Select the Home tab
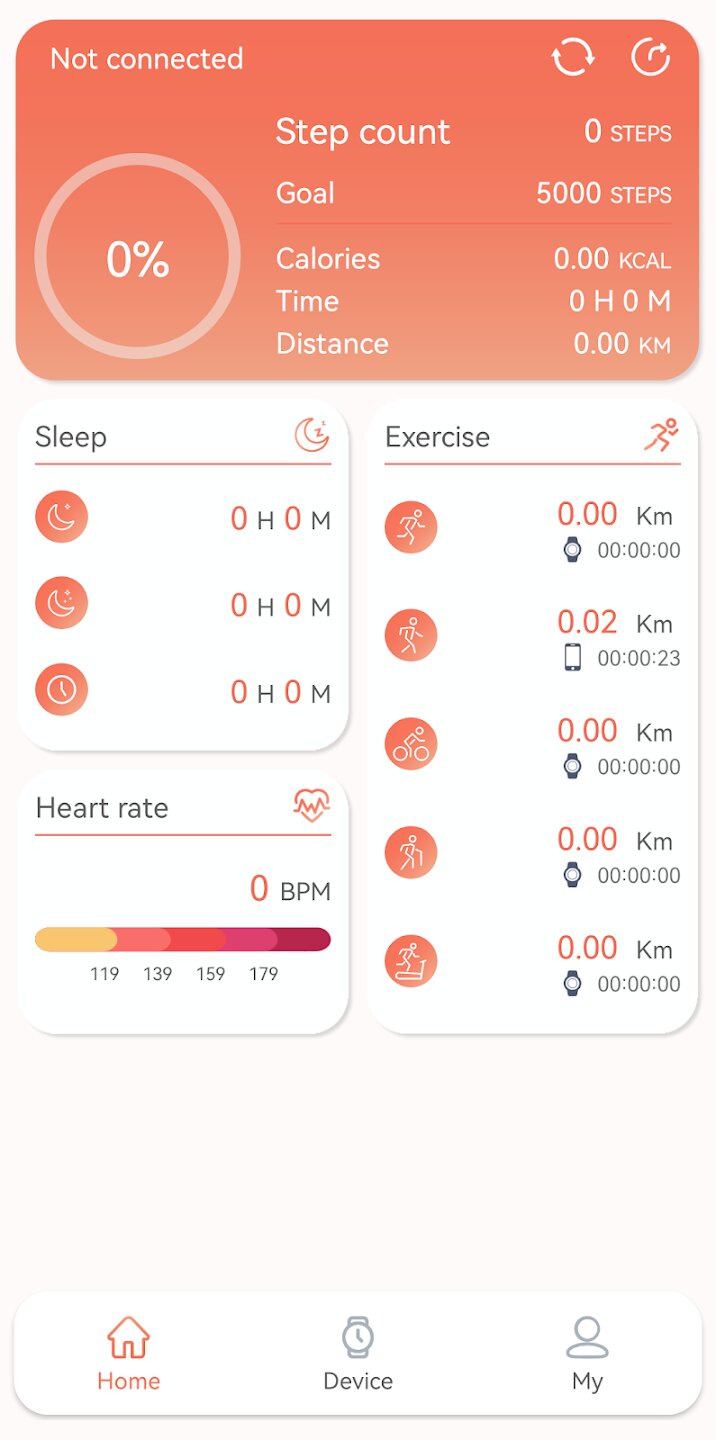This screenshot has height=1440, width=716. point(128,1354)
